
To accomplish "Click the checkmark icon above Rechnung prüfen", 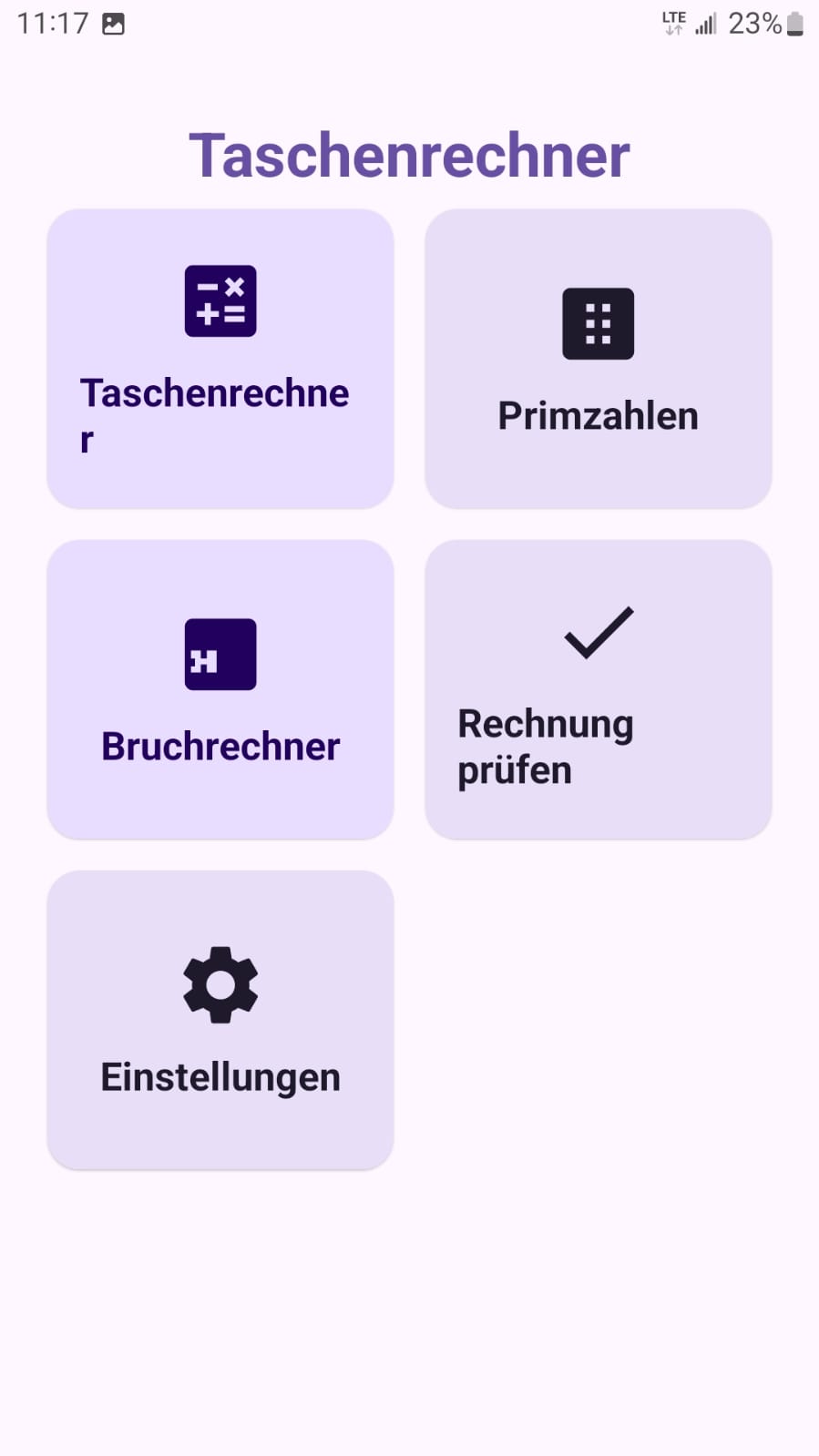I will click(x=598, y=633).
